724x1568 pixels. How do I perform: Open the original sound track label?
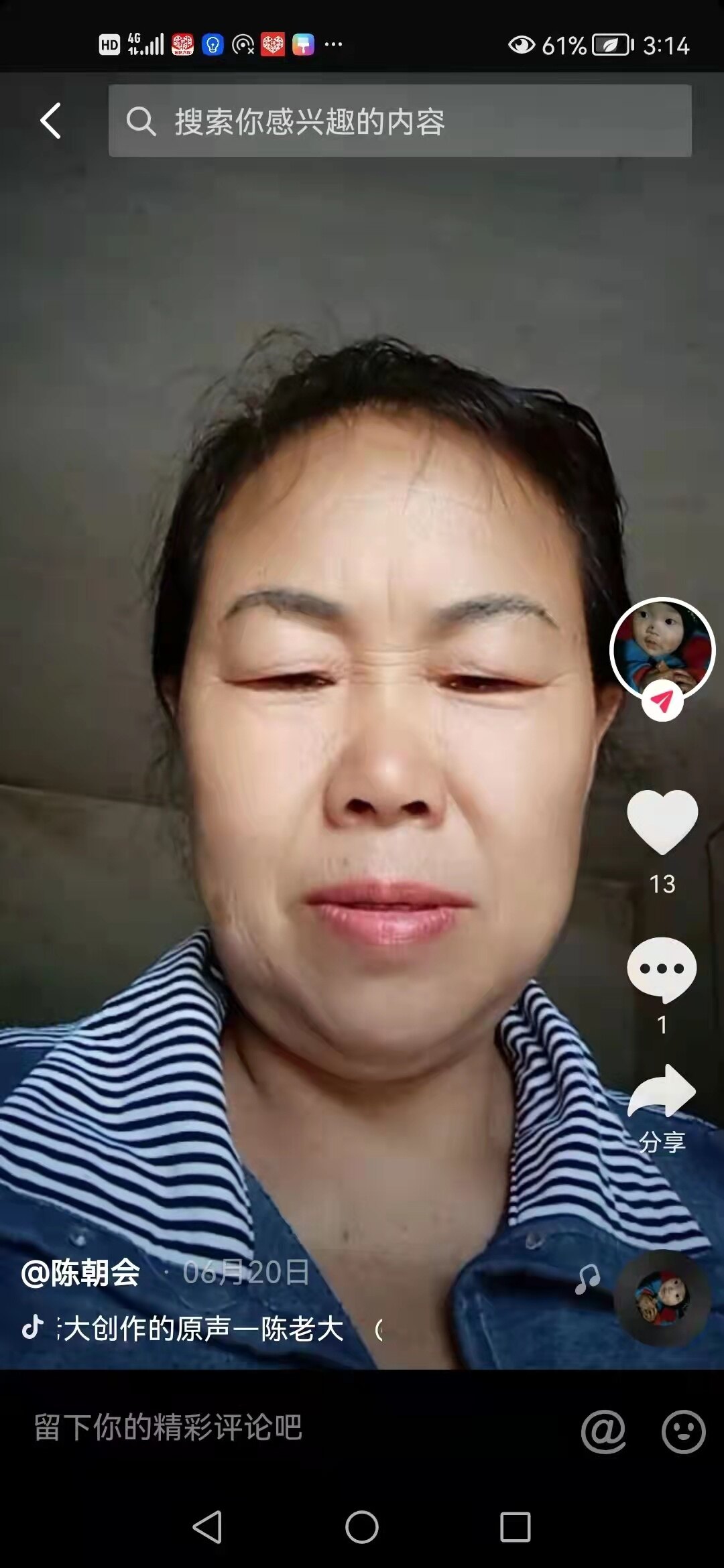[201, 1329]
